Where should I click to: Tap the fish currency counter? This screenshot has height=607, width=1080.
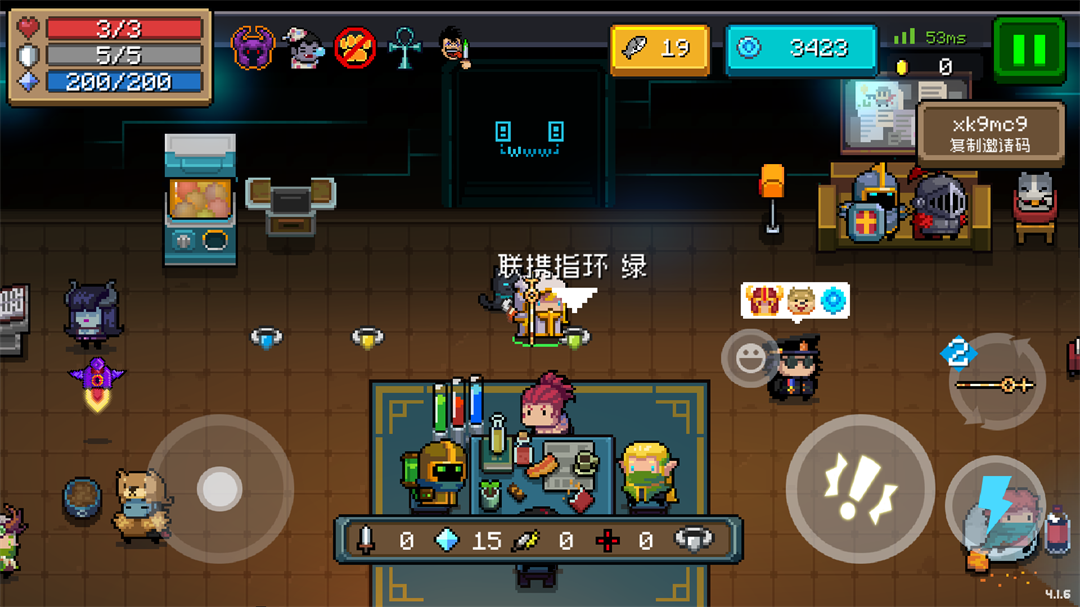(x=660, y=47)
